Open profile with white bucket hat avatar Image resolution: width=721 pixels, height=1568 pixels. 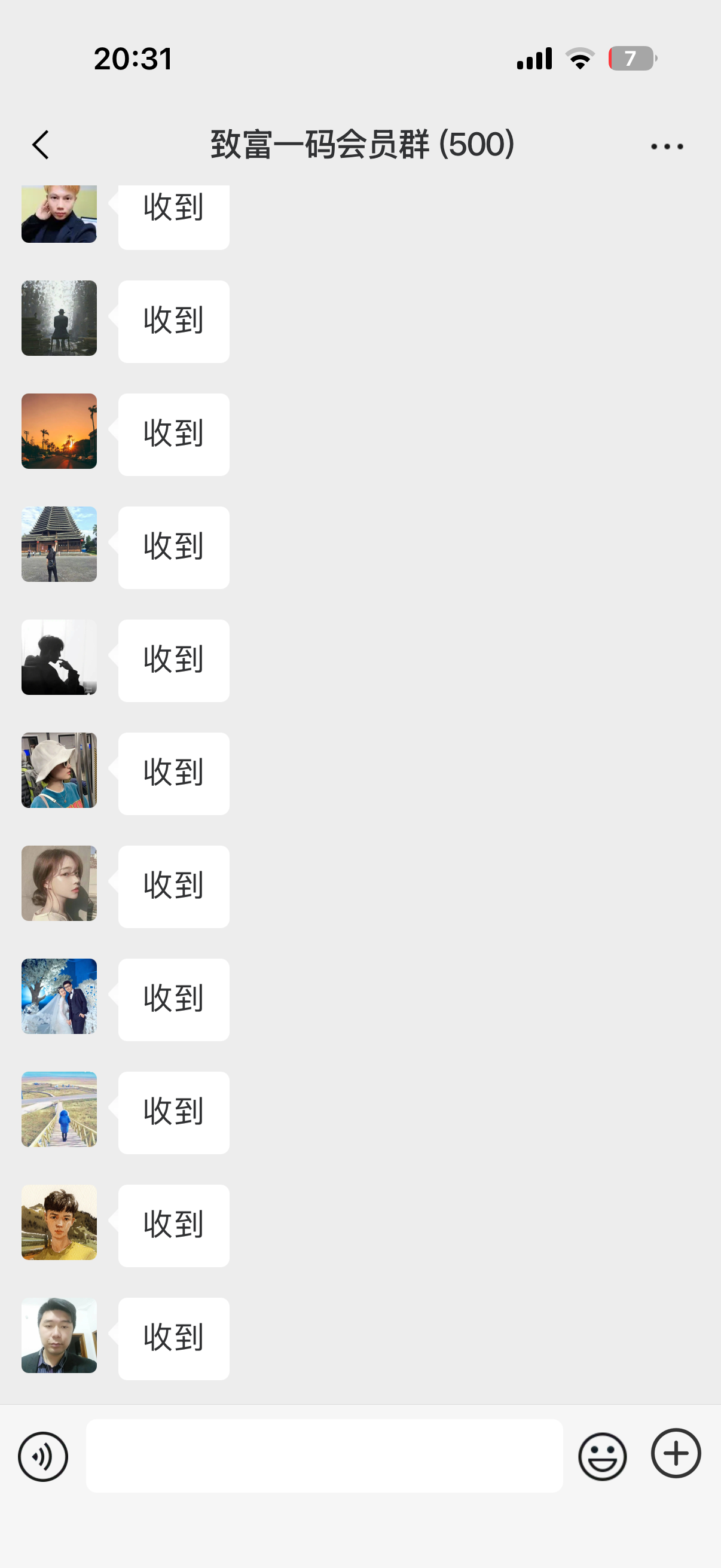click(59, 770)
